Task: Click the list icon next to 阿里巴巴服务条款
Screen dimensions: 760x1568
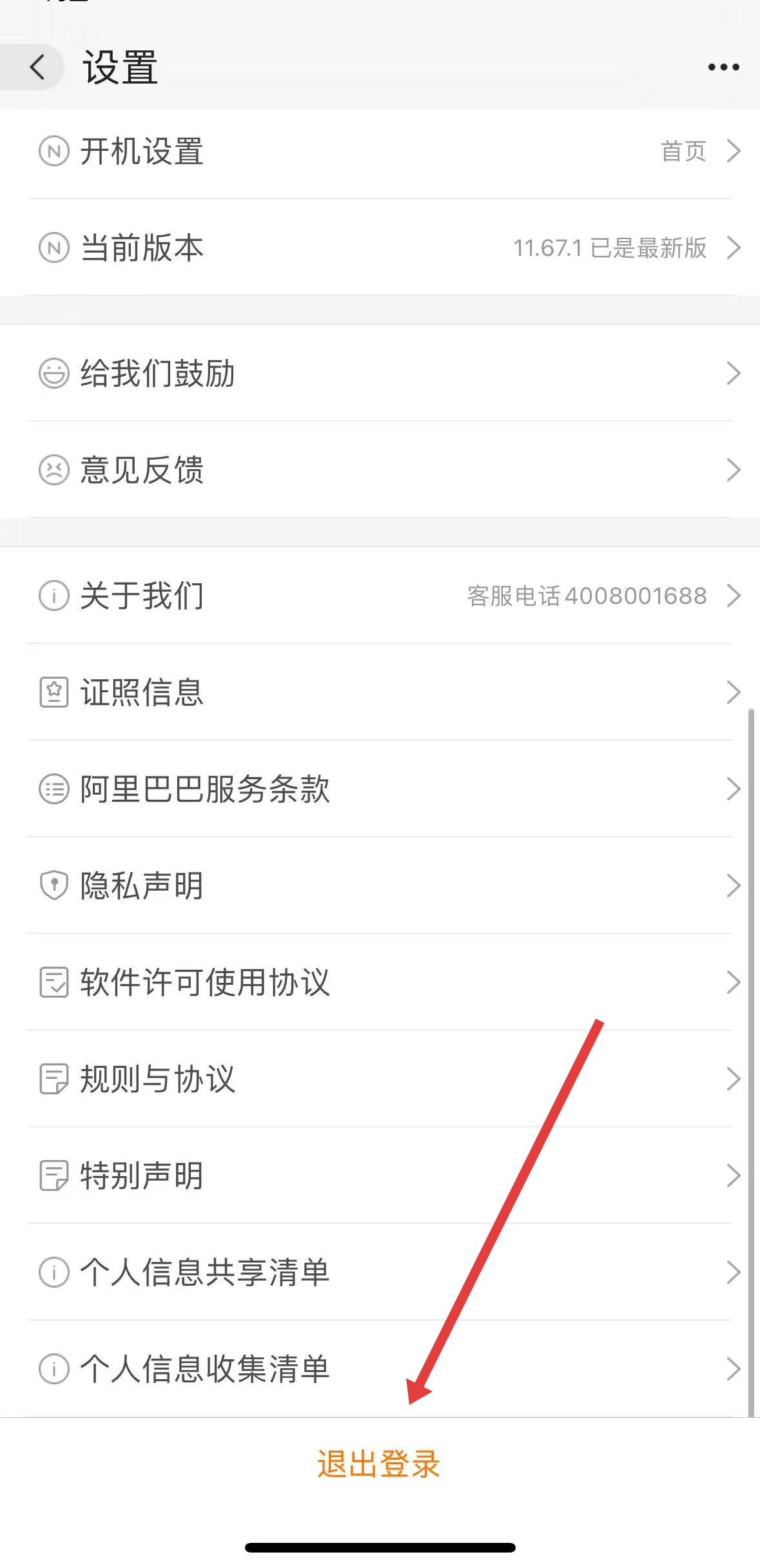Action: pos(54,789)
